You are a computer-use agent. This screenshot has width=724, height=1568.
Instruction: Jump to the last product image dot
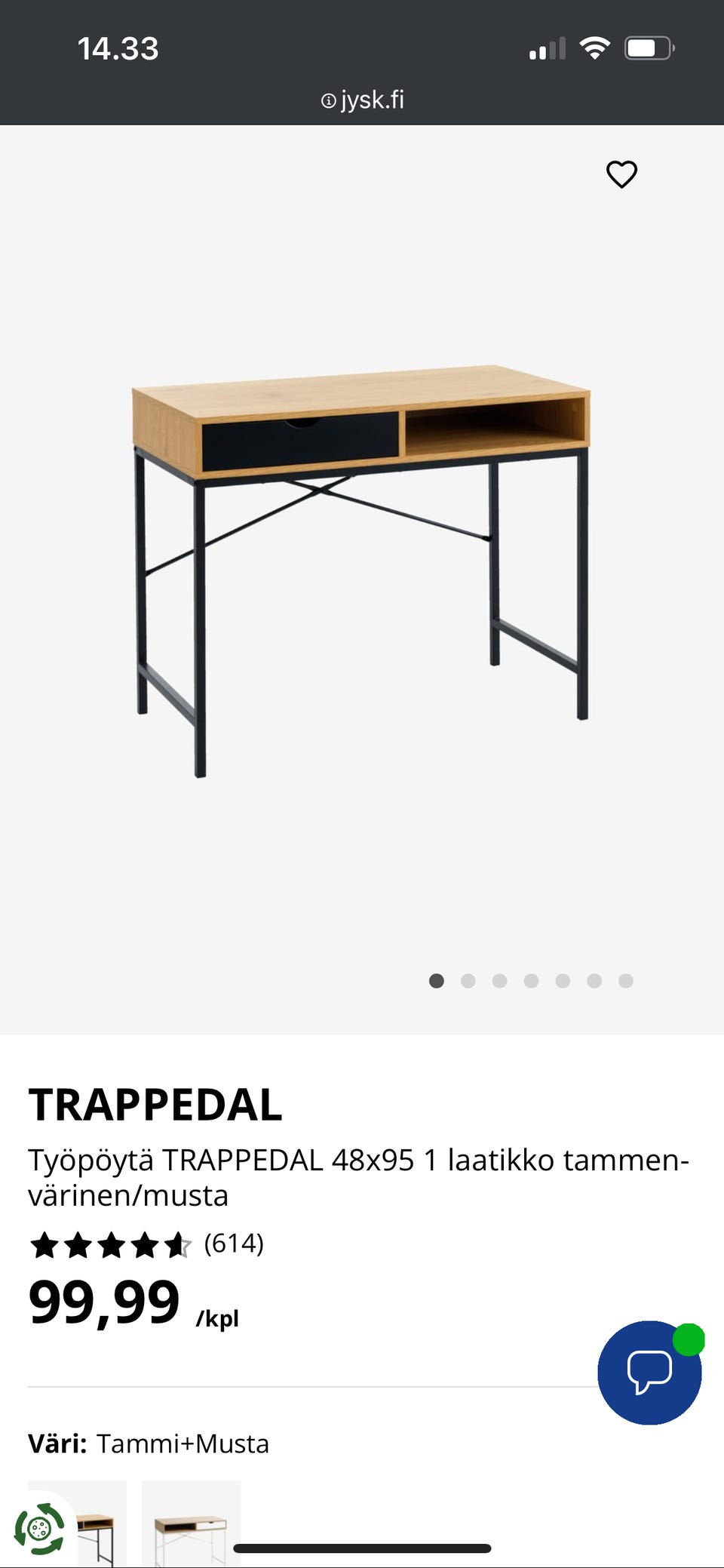[625, 981]
